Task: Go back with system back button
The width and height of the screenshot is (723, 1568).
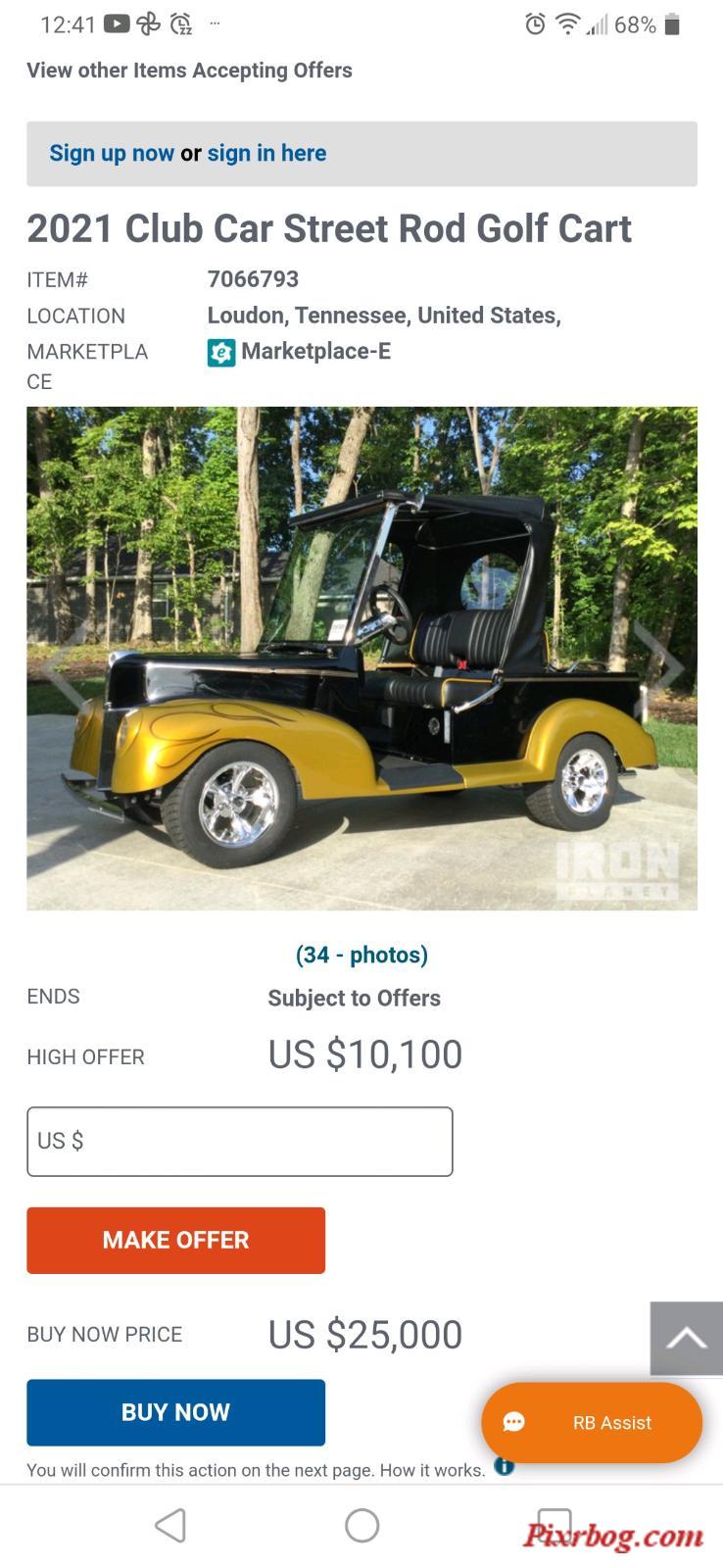Action: click(170, 1526)
